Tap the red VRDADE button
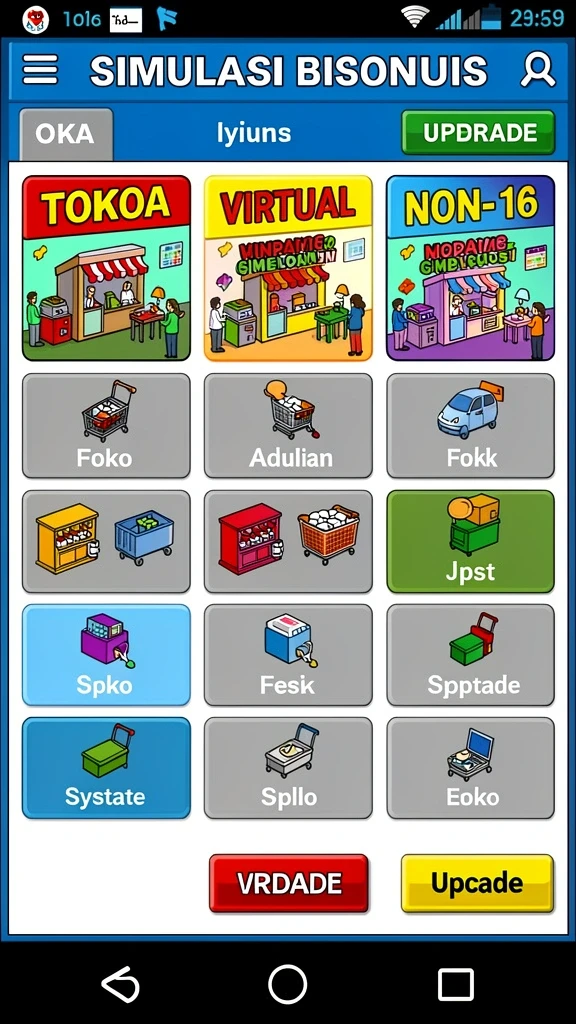Screen dimensions: 576x1024 click(289, 884)
